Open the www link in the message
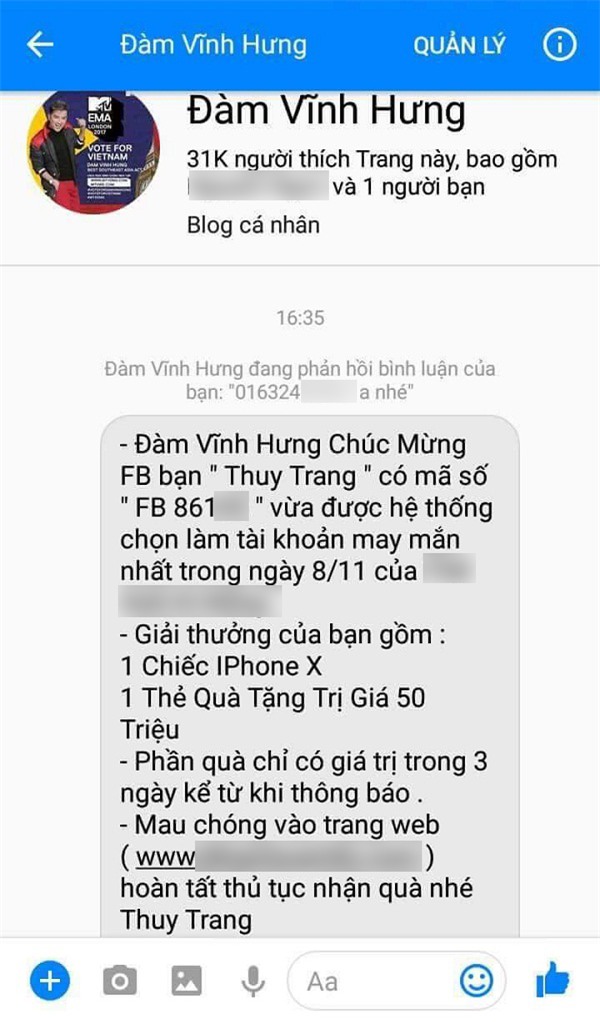Image resolution: width=600 pixels, height=1022 pixels. (285, 857)
